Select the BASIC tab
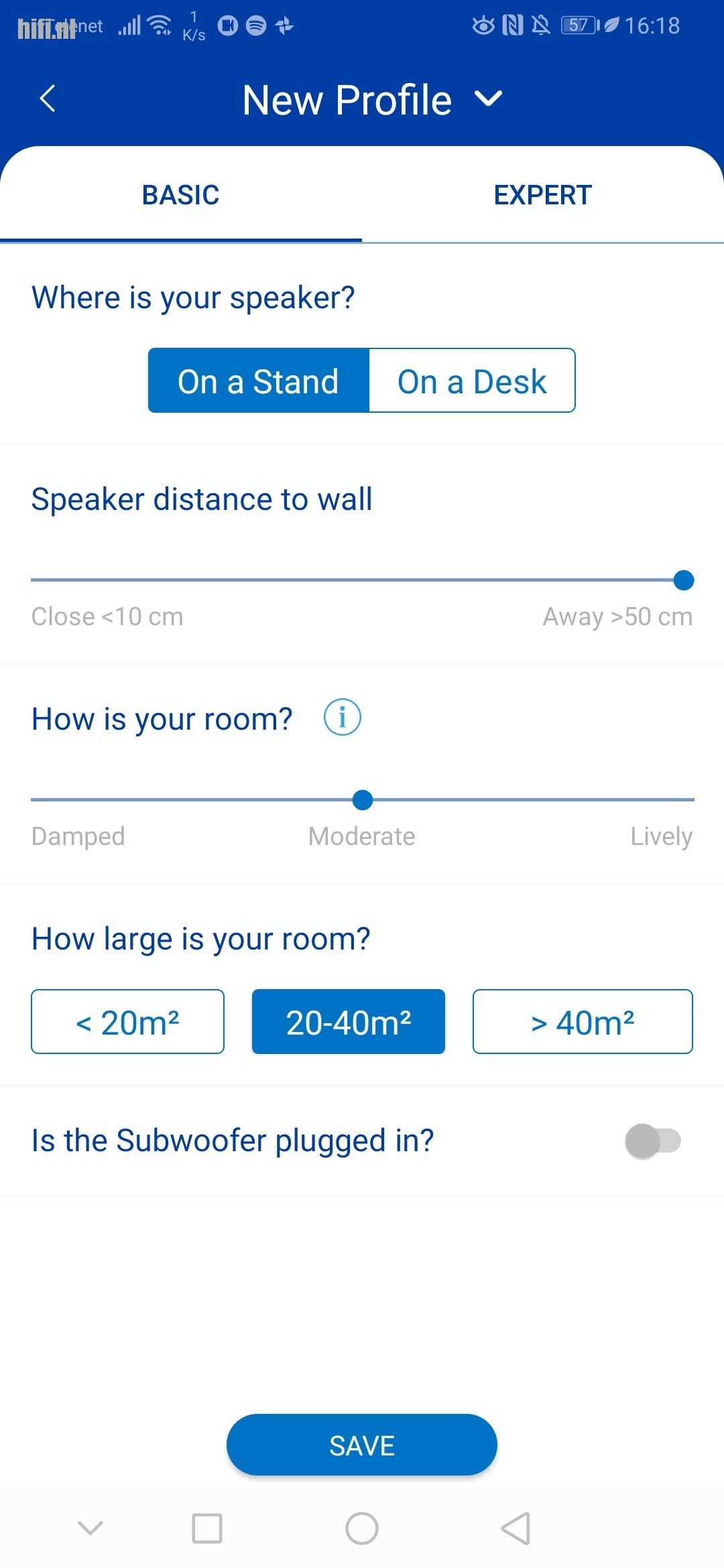The image size is (724, 1568). point(181,195)
